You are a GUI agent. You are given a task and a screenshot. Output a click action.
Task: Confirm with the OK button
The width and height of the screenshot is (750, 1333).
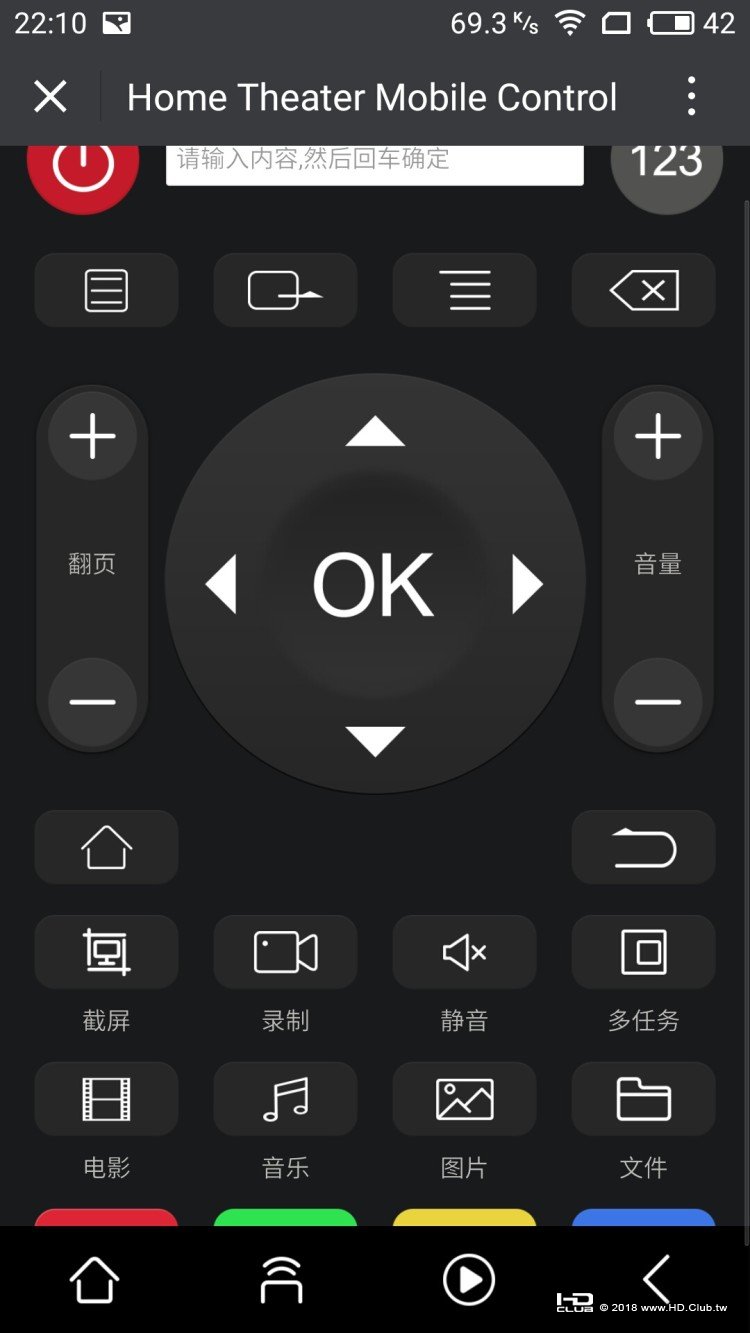point(374,585)
